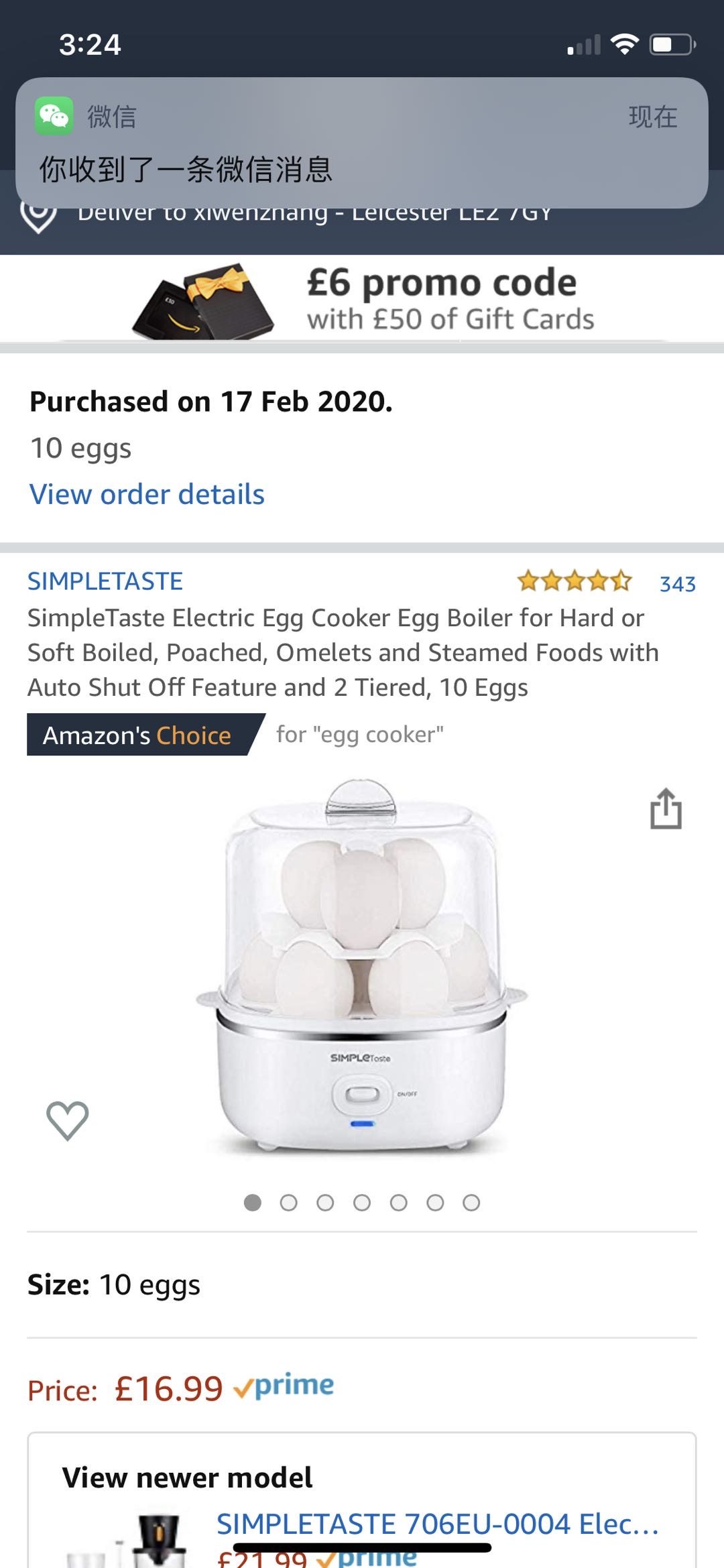This screenshot has height=1568, width=724.
Task: Open newer model SIMPLETASTE 706EU-0004
Action: [x=437, y=1524]
